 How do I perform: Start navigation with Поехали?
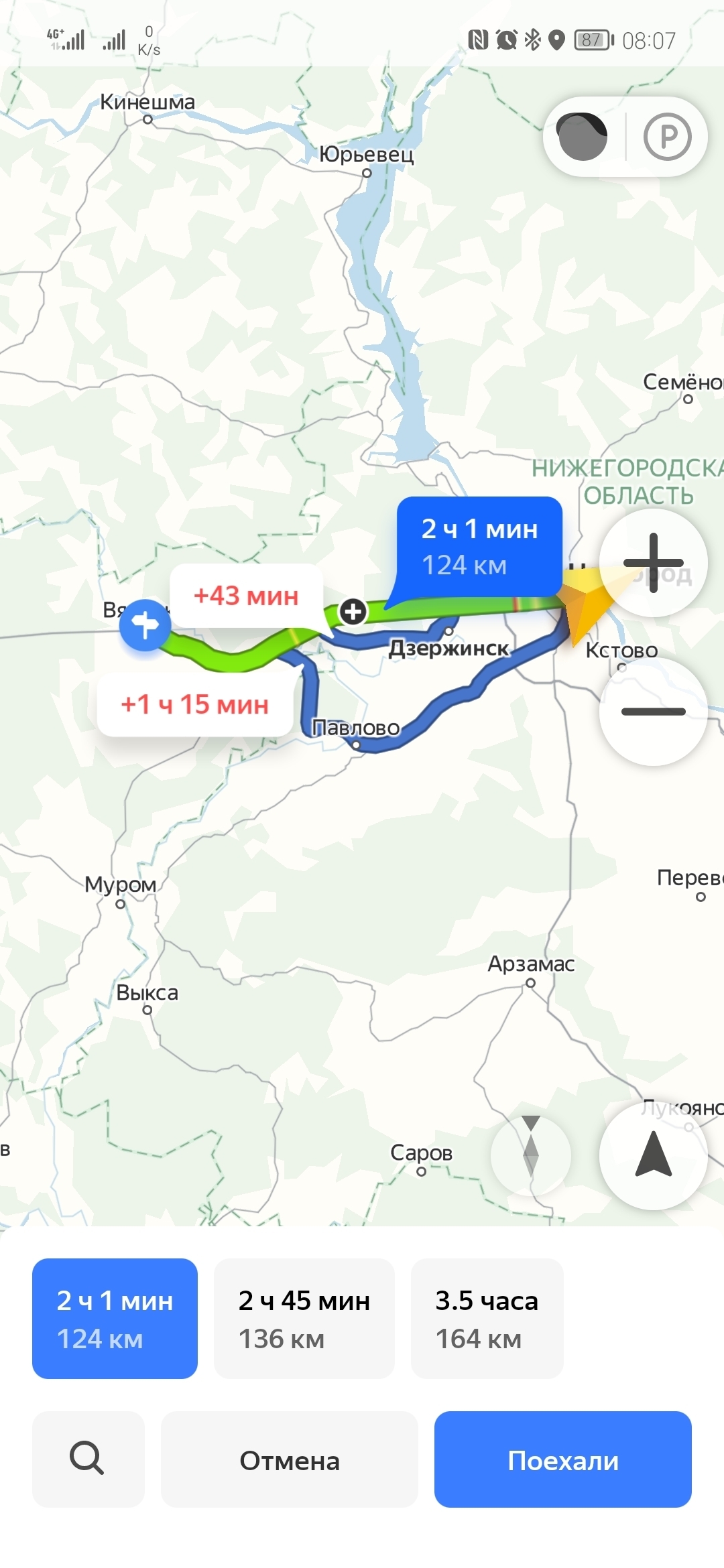pyautogui.click(x=563, y=1459)
